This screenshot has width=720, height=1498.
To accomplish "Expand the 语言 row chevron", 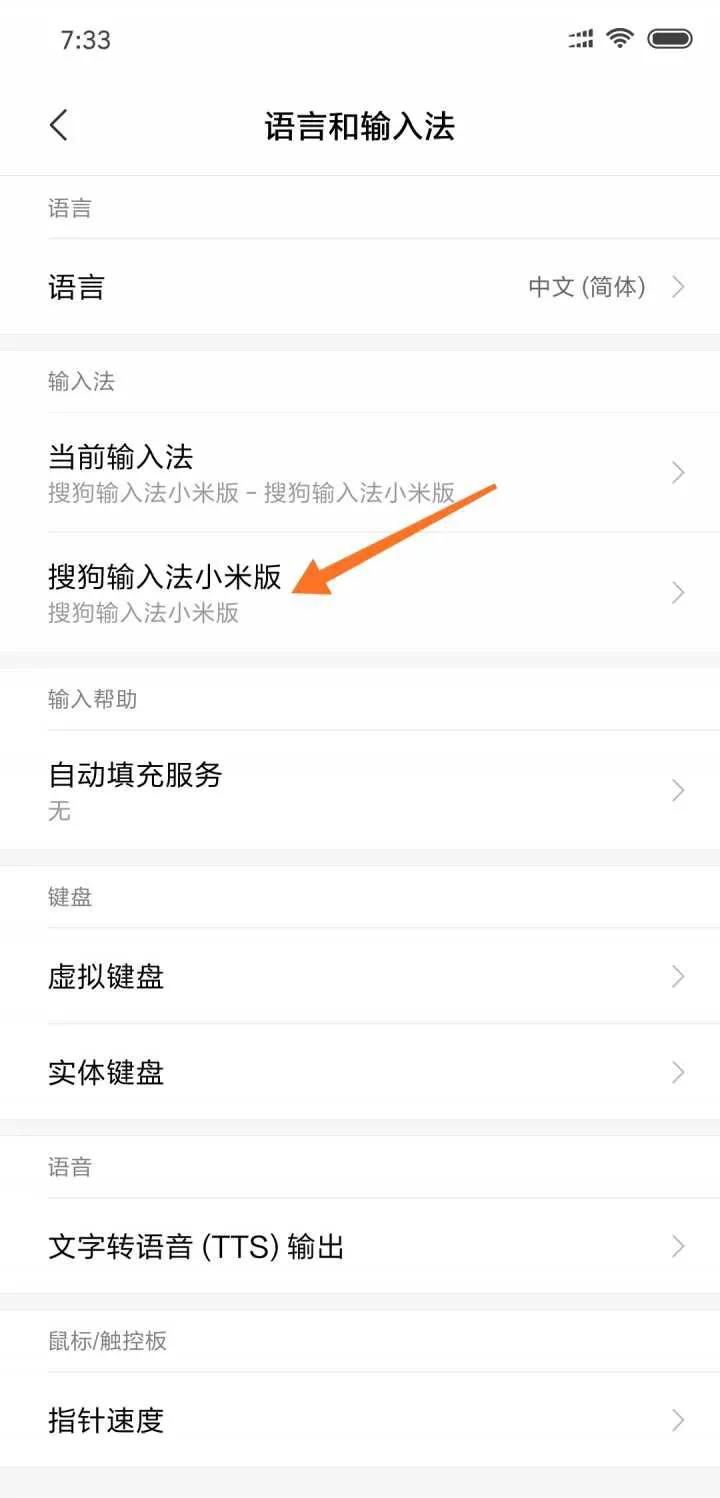I will [x=676, y=287].
